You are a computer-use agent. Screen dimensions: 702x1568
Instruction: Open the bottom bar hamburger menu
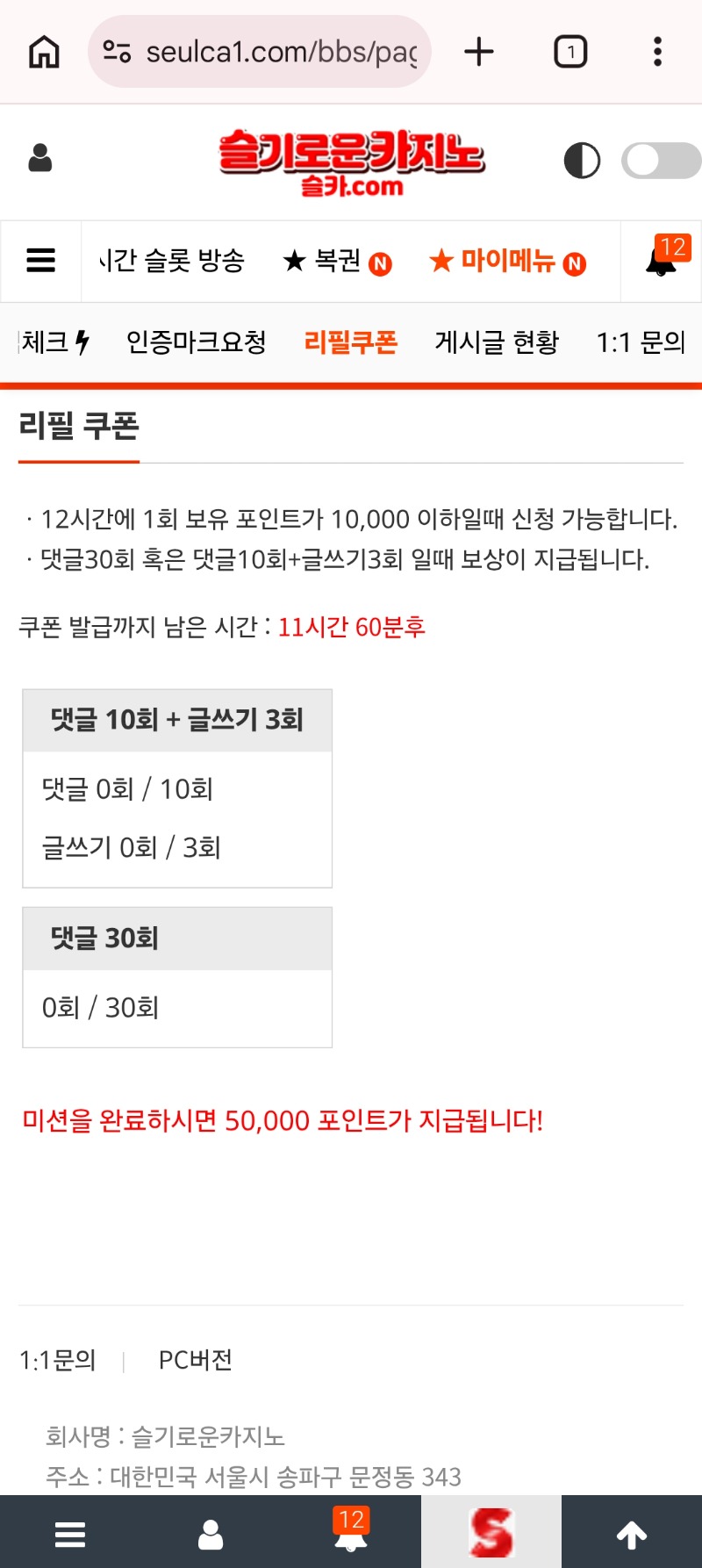pos(70,1534)
